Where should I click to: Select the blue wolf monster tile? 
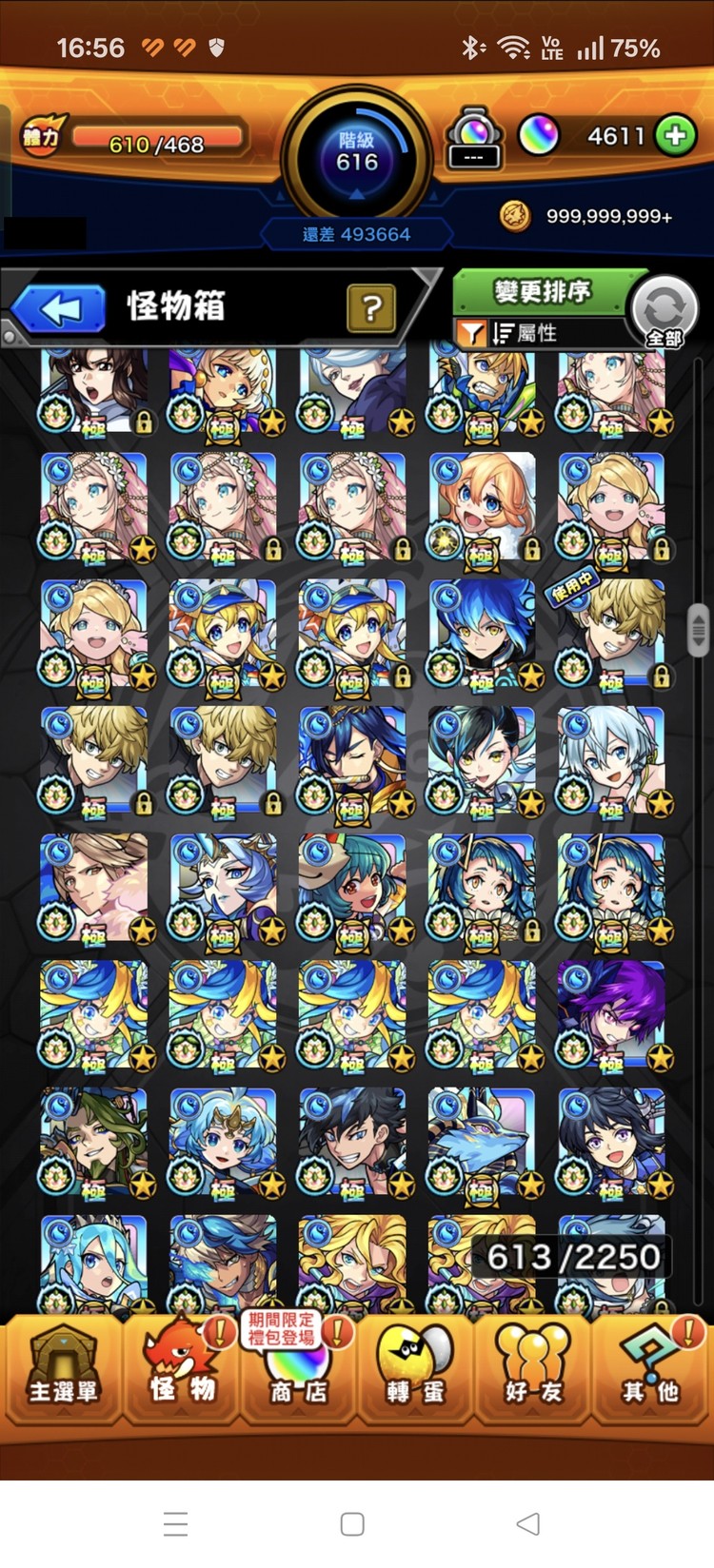(x=481, y=1142)
